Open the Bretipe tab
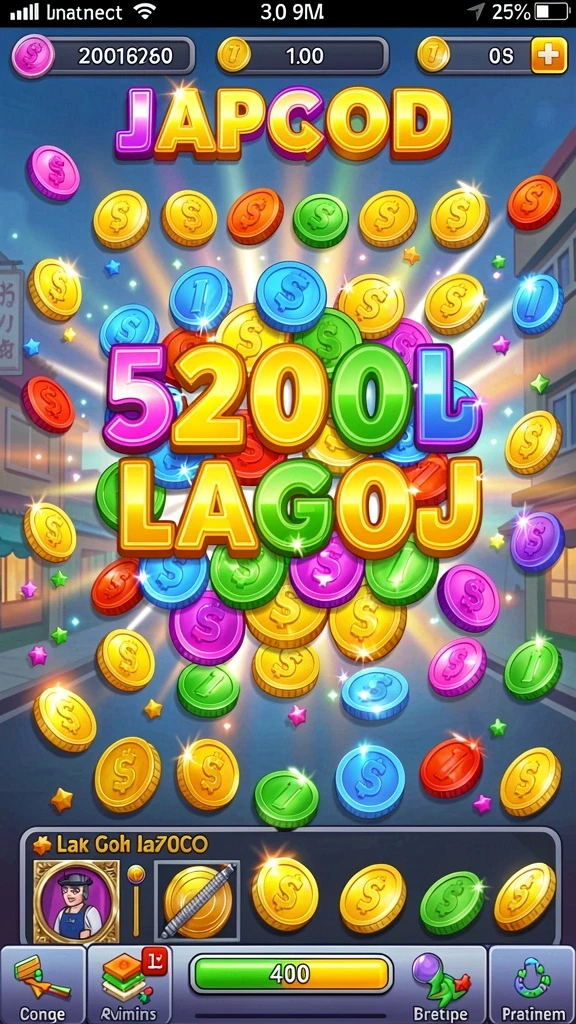This screenshot has height=1024, width=576. pos(441,985)
